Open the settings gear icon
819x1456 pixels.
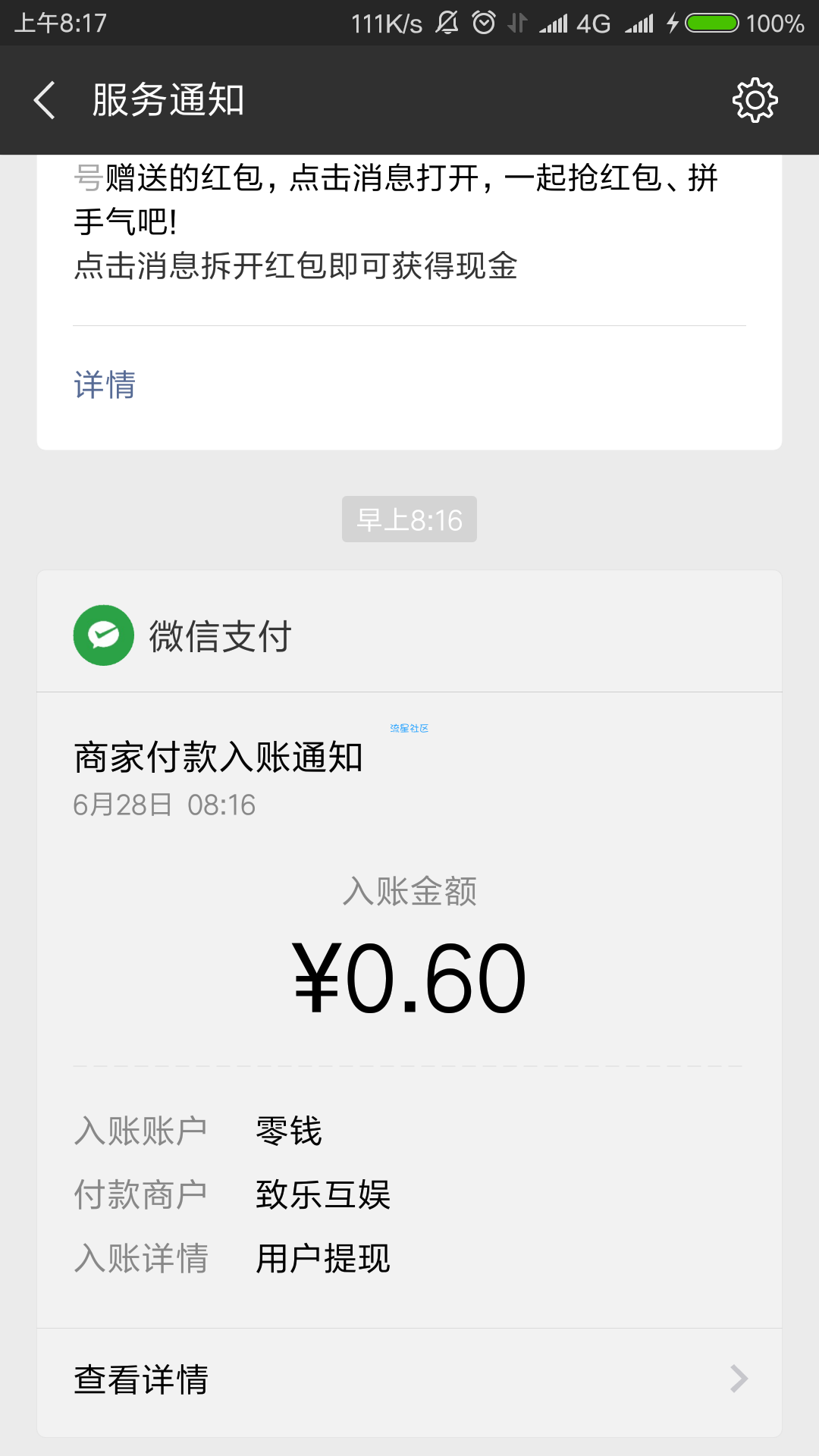pos(755,100)
